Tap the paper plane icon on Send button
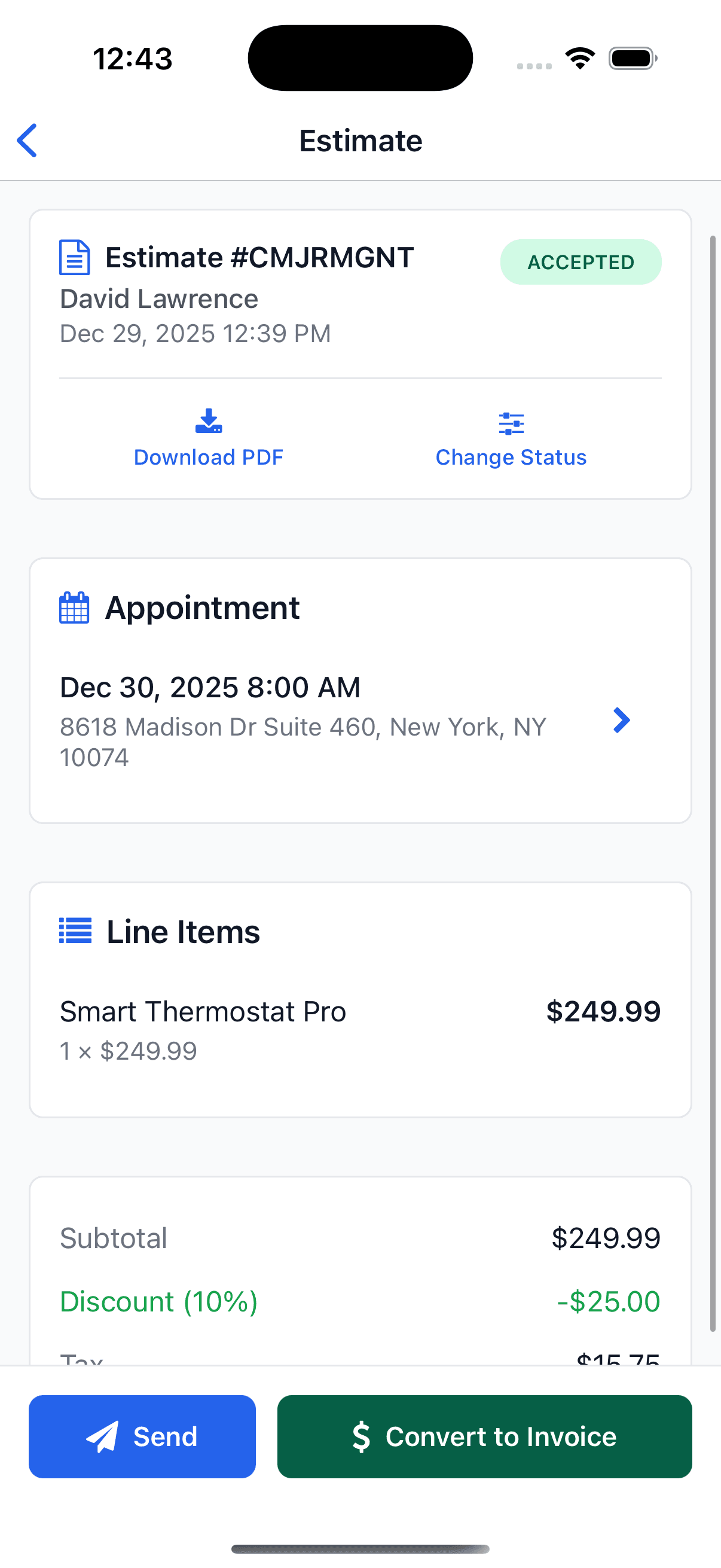 pyautogui.click(x=103, y=1436)
